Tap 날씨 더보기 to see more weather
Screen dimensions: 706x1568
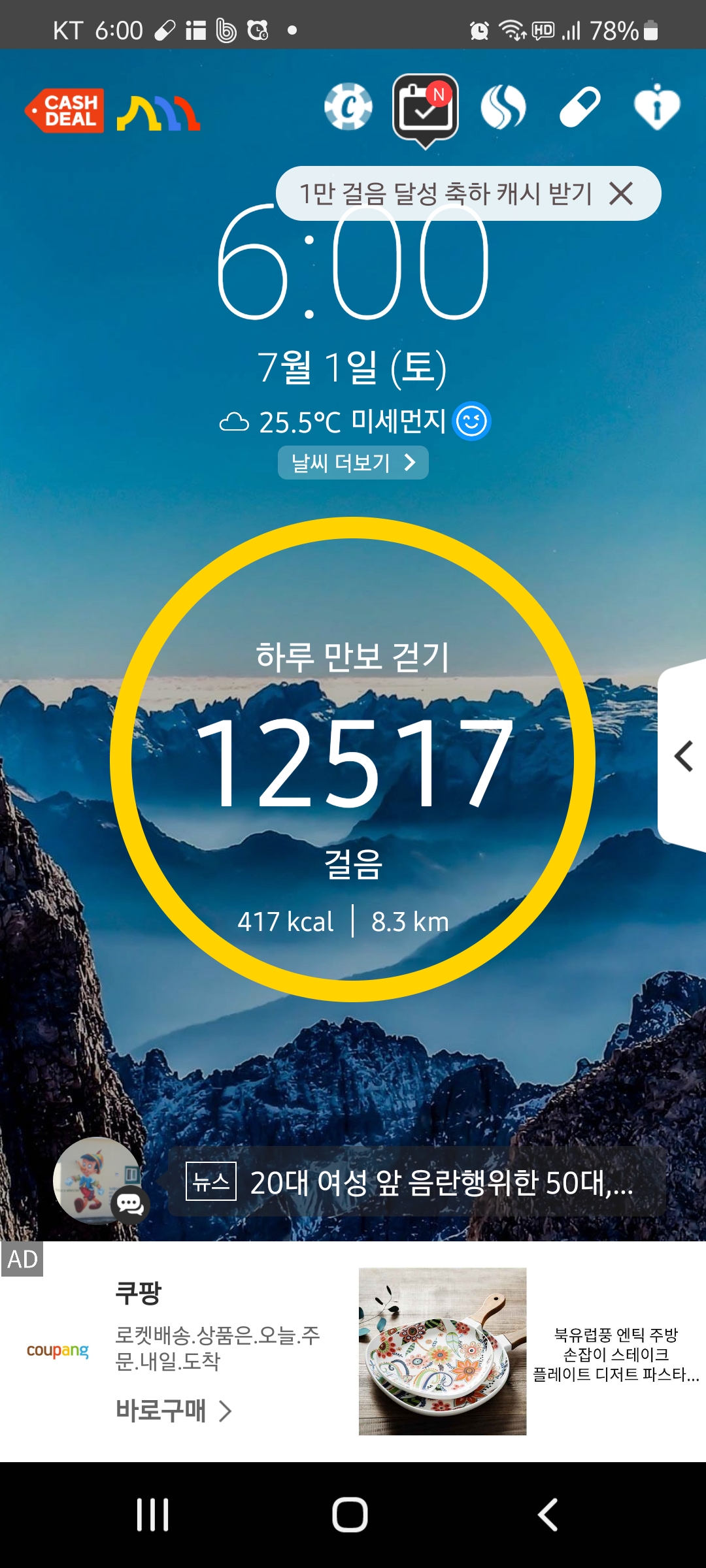[353, 463]
